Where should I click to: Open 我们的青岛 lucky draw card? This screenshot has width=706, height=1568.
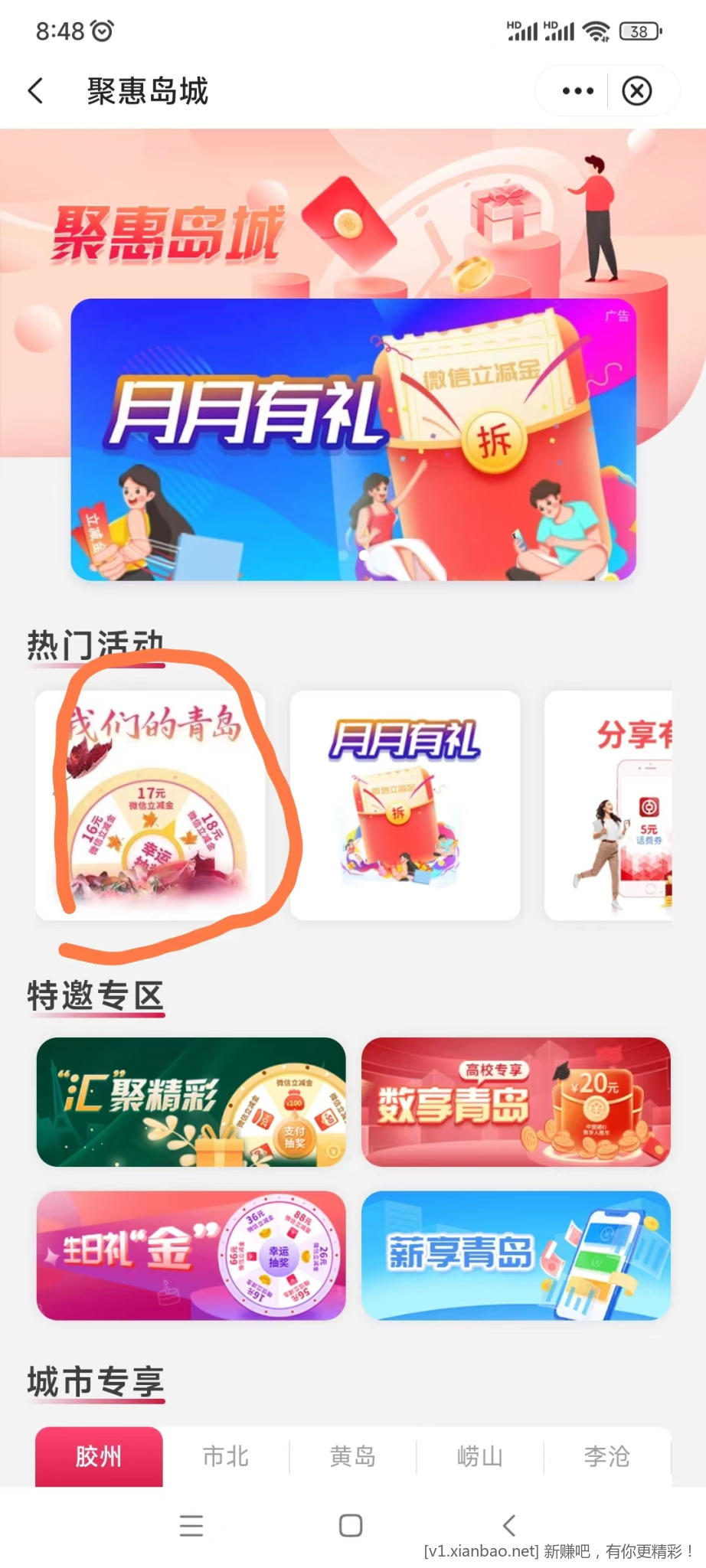151,805
